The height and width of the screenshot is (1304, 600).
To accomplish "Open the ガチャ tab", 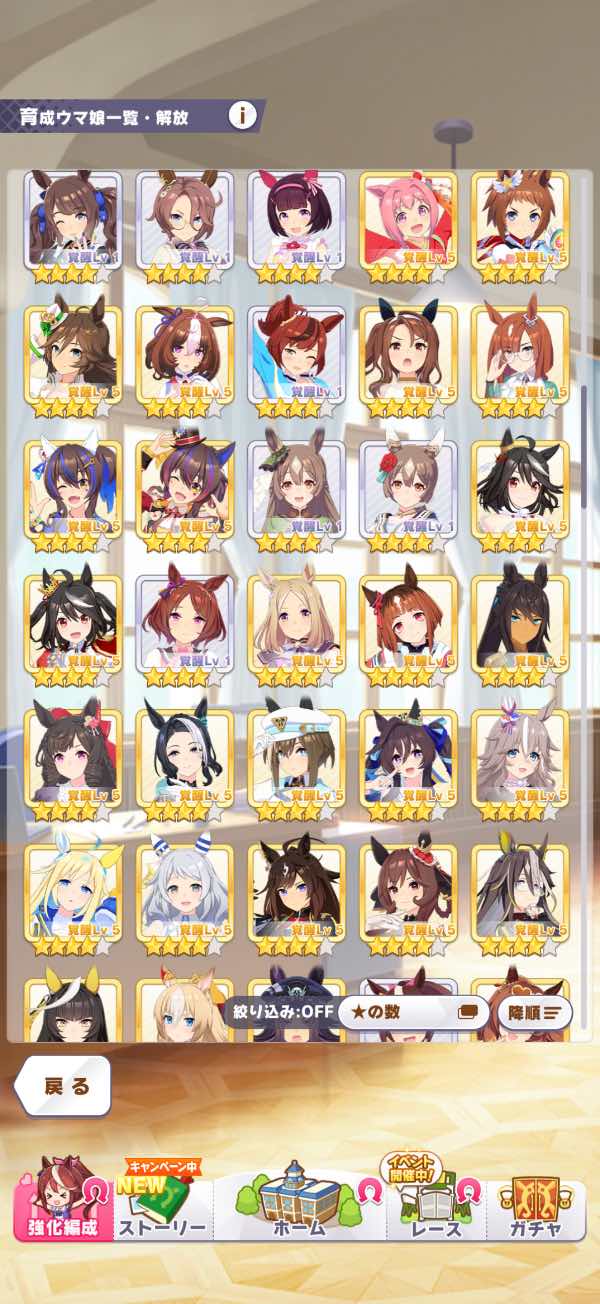I will (x=536, y=1203).
